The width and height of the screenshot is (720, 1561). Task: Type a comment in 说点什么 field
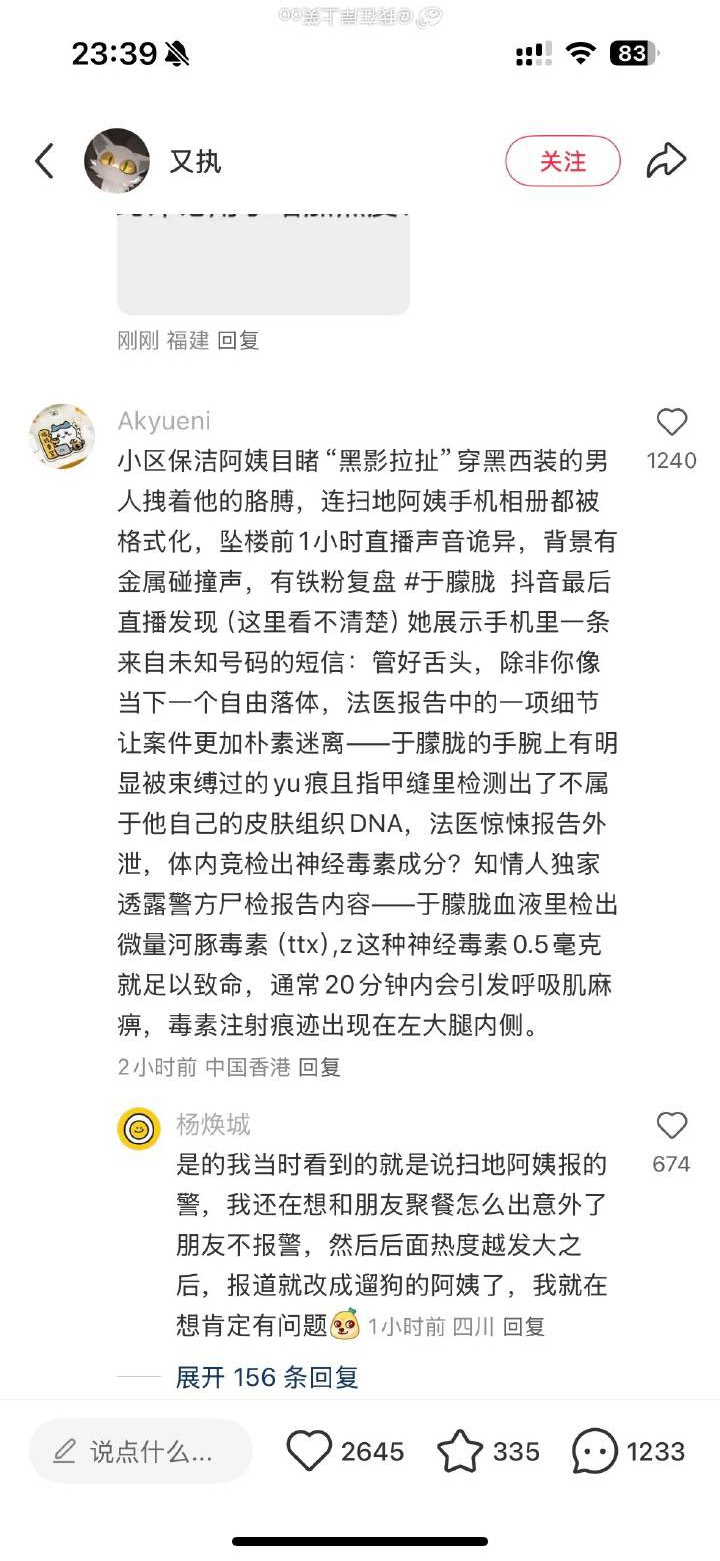[x=140, y=1451]
